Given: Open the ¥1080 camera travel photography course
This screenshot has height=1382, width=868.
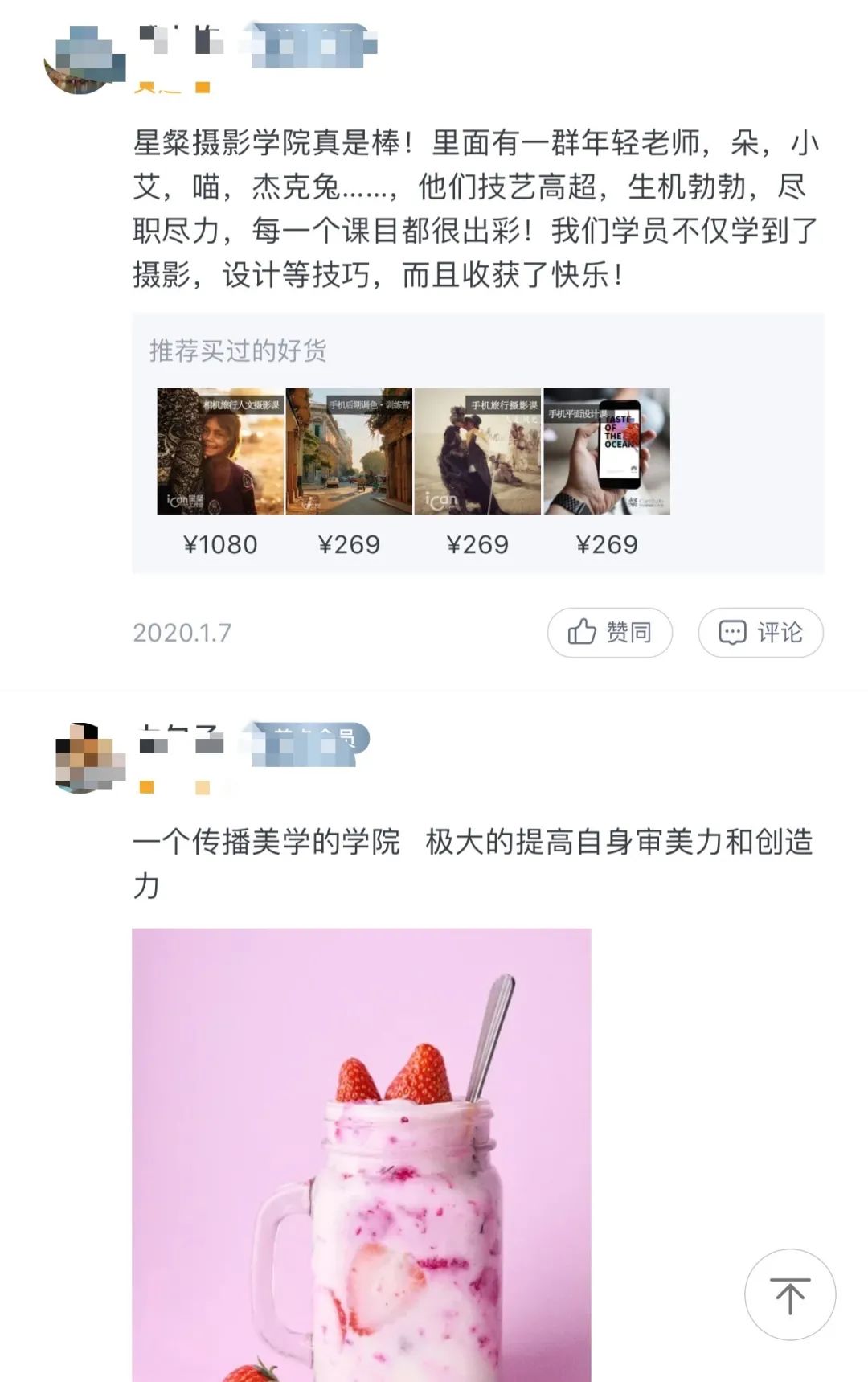Looking at the screenshot, I should pos(220,452).
